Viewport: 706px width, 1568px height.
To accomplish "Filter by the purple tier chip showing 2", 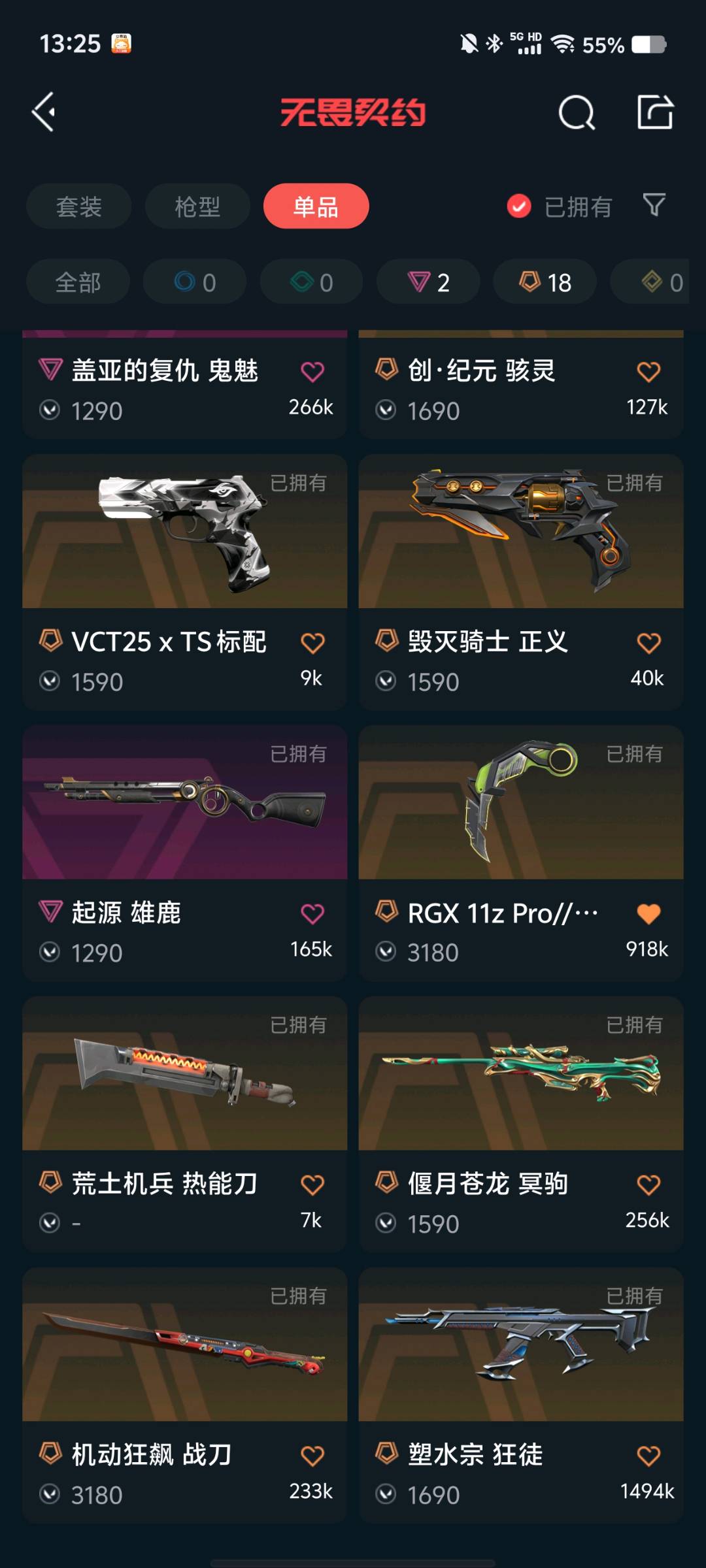I will pyautogui.click(x=428, y=282).
